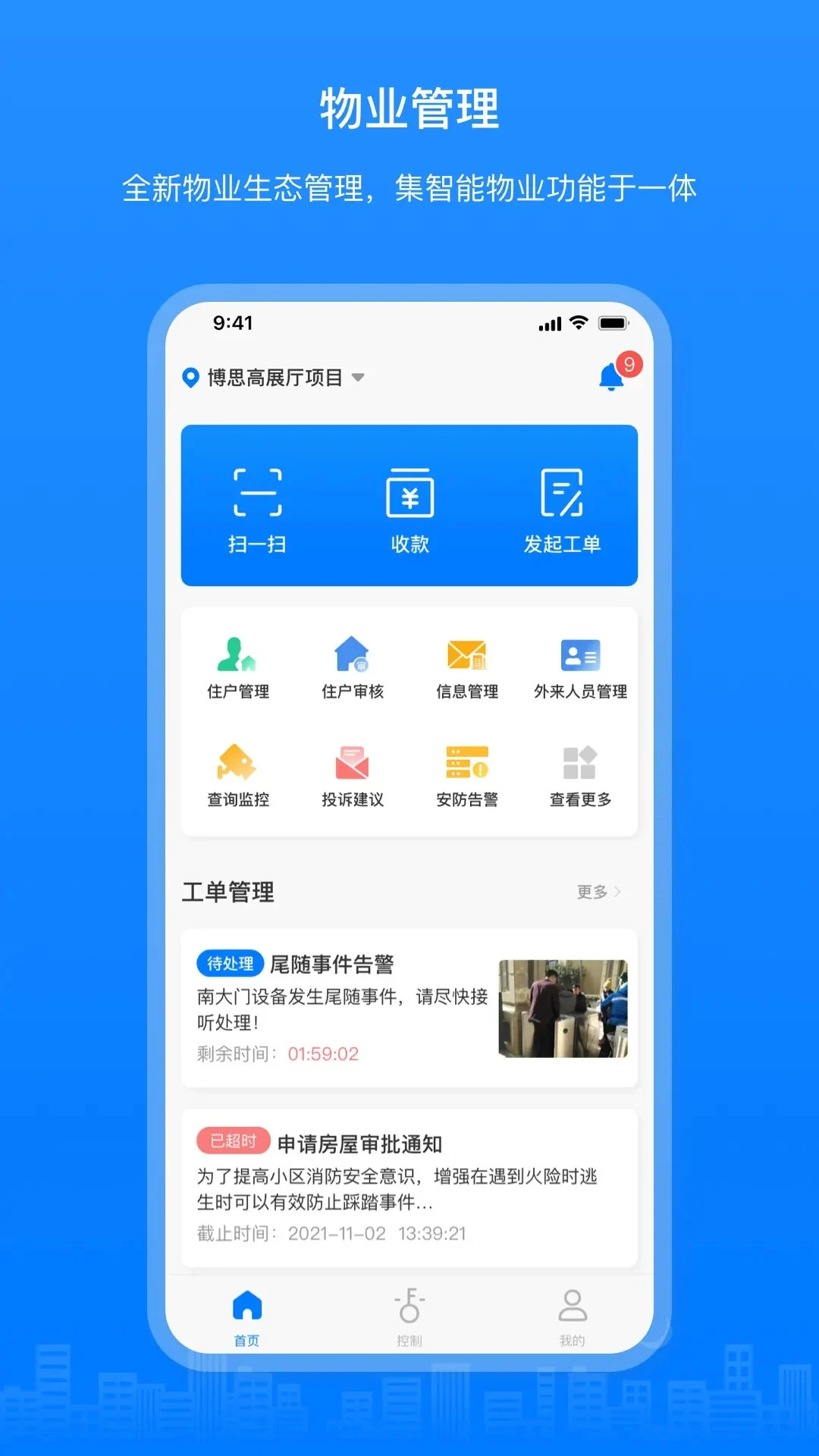This screenshot has width=819, height=1456.
Task: View the thumbnail photo of the tailgating event
Action: click(x=565, y=1009)
